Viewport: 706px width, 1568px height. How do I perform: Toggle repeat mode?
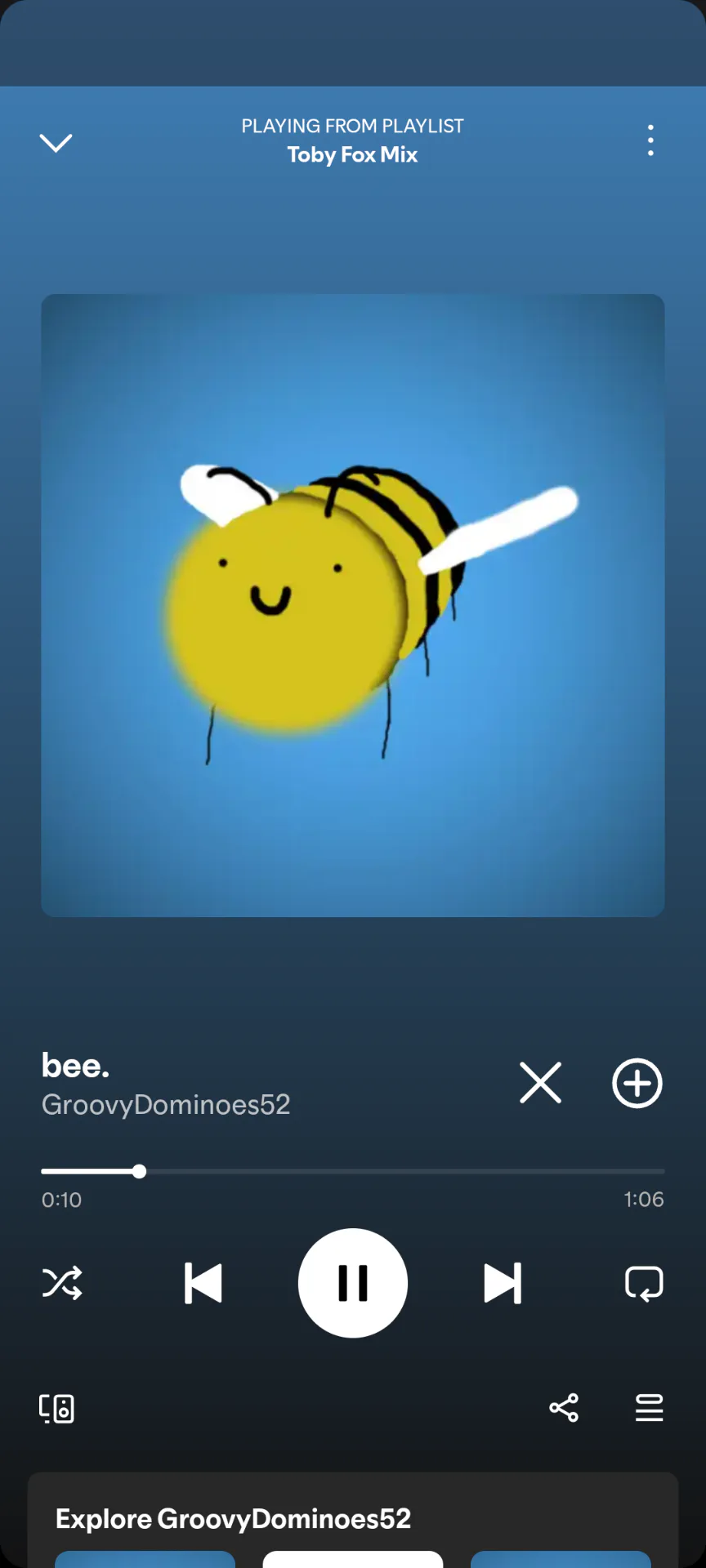tap(644, 1283)
